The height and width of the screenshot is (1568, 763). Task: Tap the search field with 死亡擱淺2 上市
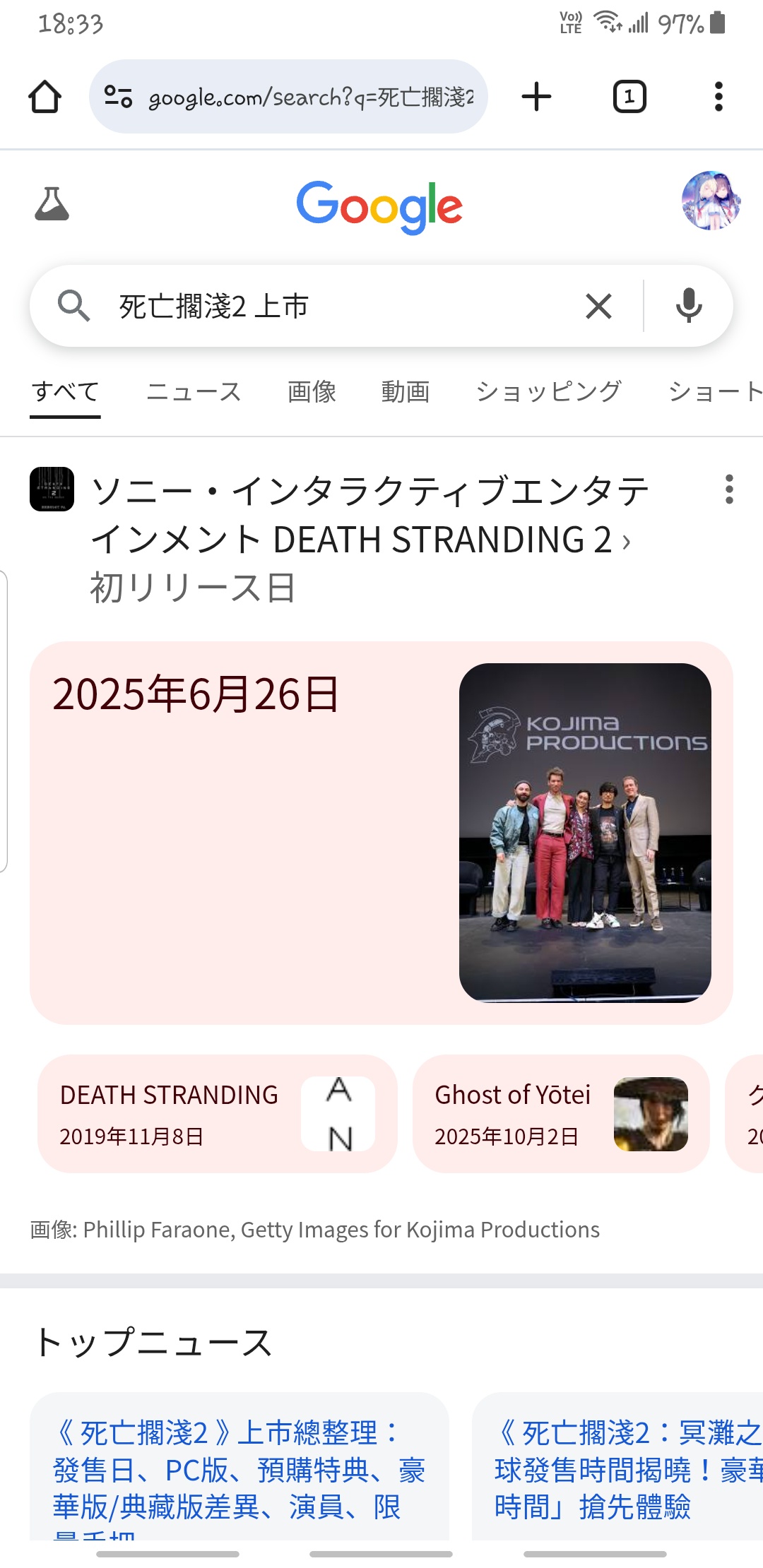(x=339, y=307)
